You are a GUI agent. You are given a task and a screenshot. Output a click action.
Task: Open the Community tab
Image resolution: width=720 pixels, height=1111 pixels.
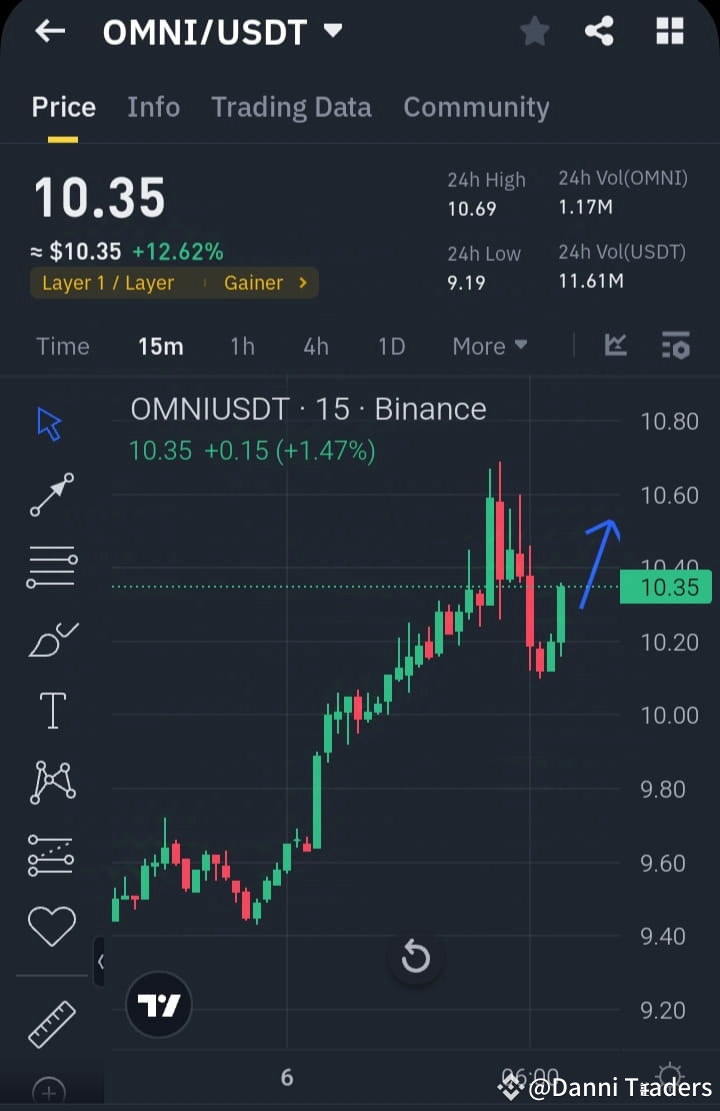point(476,107)
